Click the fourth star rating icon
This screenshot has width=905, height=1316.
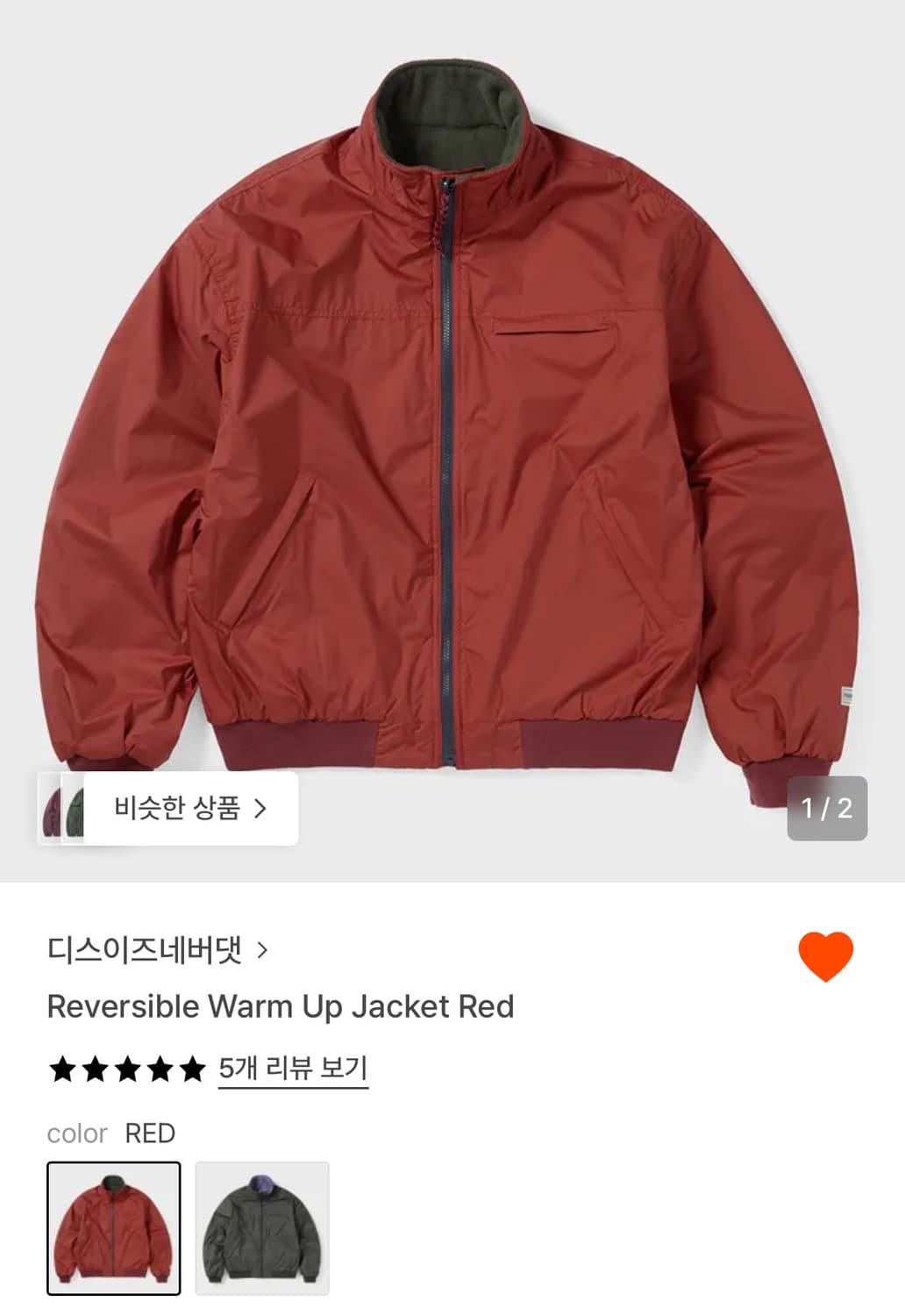click(164, 1069)
